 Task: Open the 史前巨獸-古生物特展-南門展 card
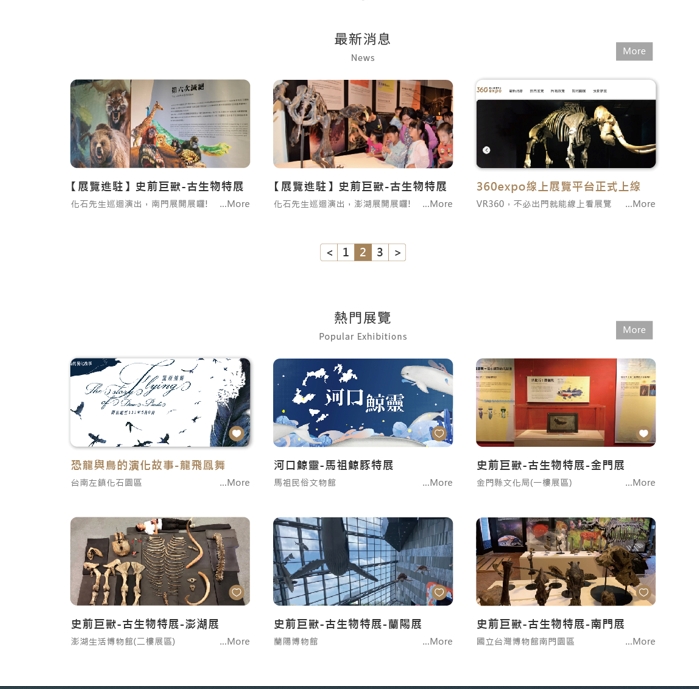point(550,624)
